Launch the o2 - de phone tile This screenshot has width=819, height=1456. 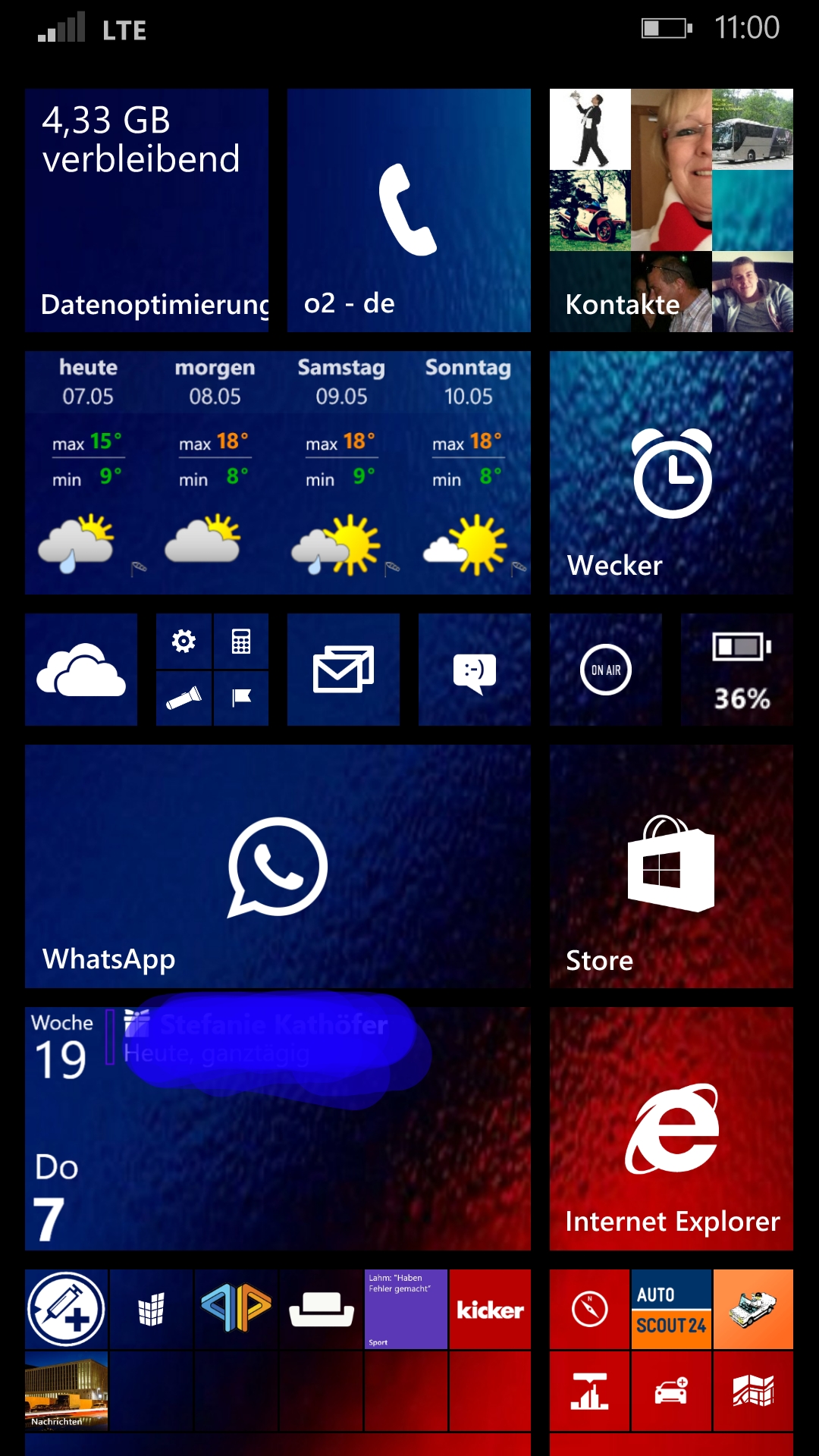(x=409, y=210)
